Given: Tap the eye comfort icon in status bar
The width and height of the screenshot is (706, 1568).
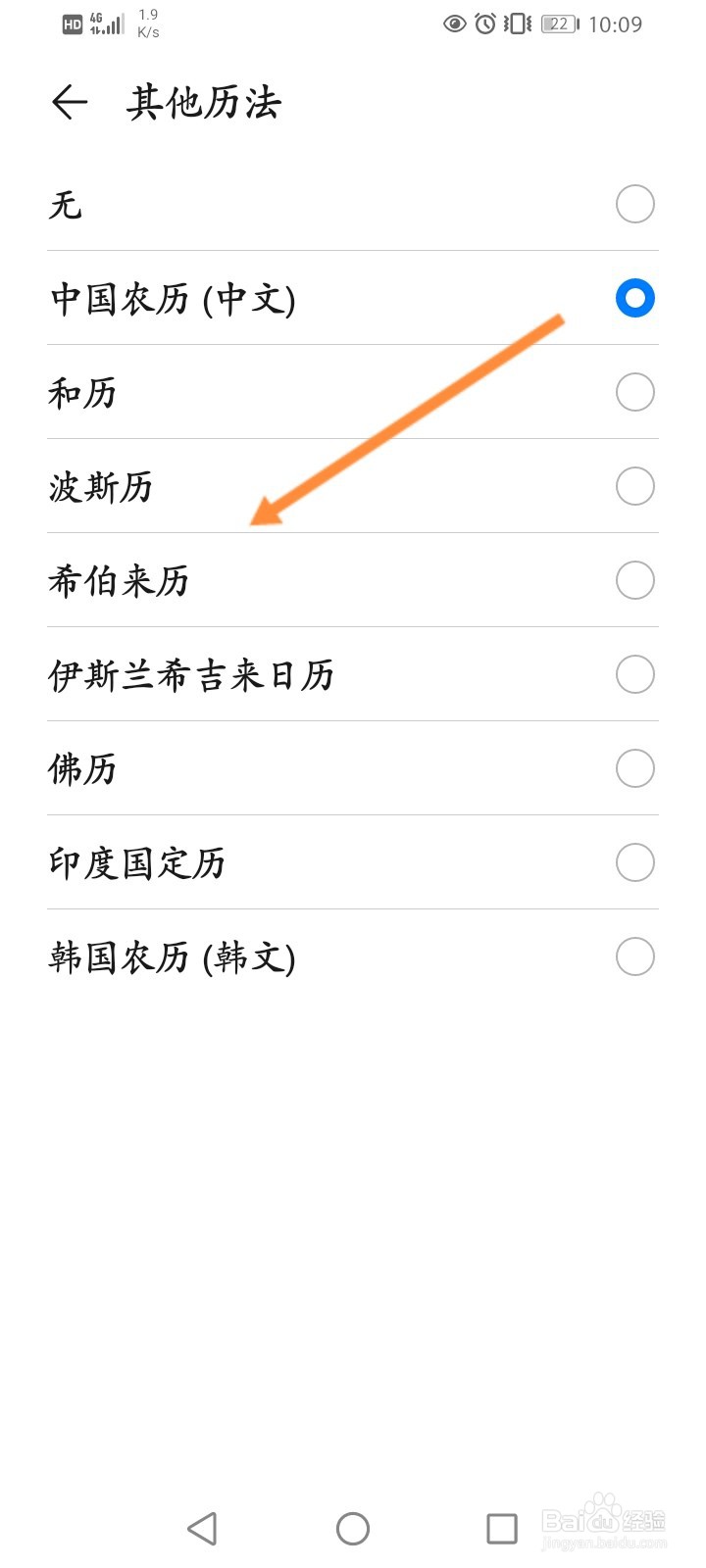Looking at the screenshot, I should coord(453,25).
